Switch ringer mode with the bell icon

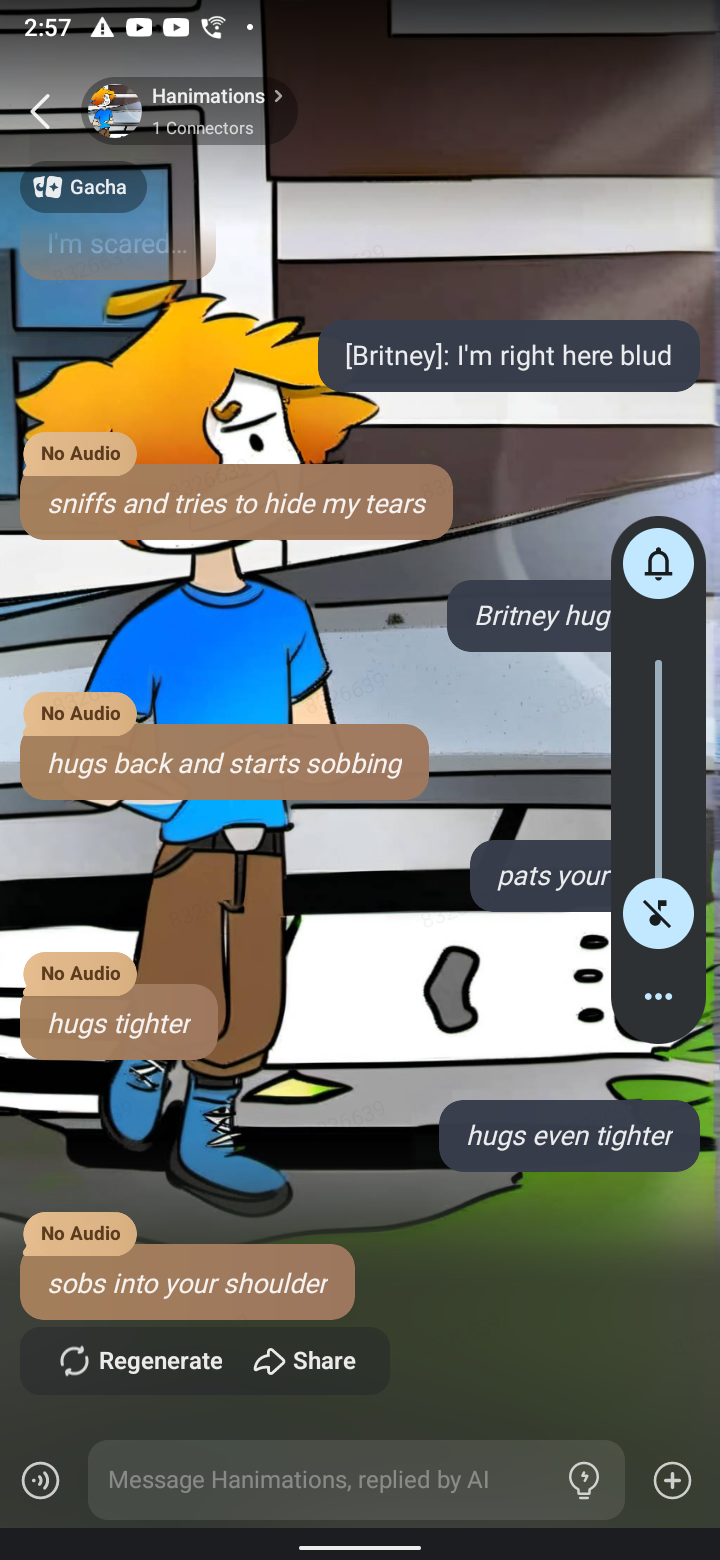[658, 564]
